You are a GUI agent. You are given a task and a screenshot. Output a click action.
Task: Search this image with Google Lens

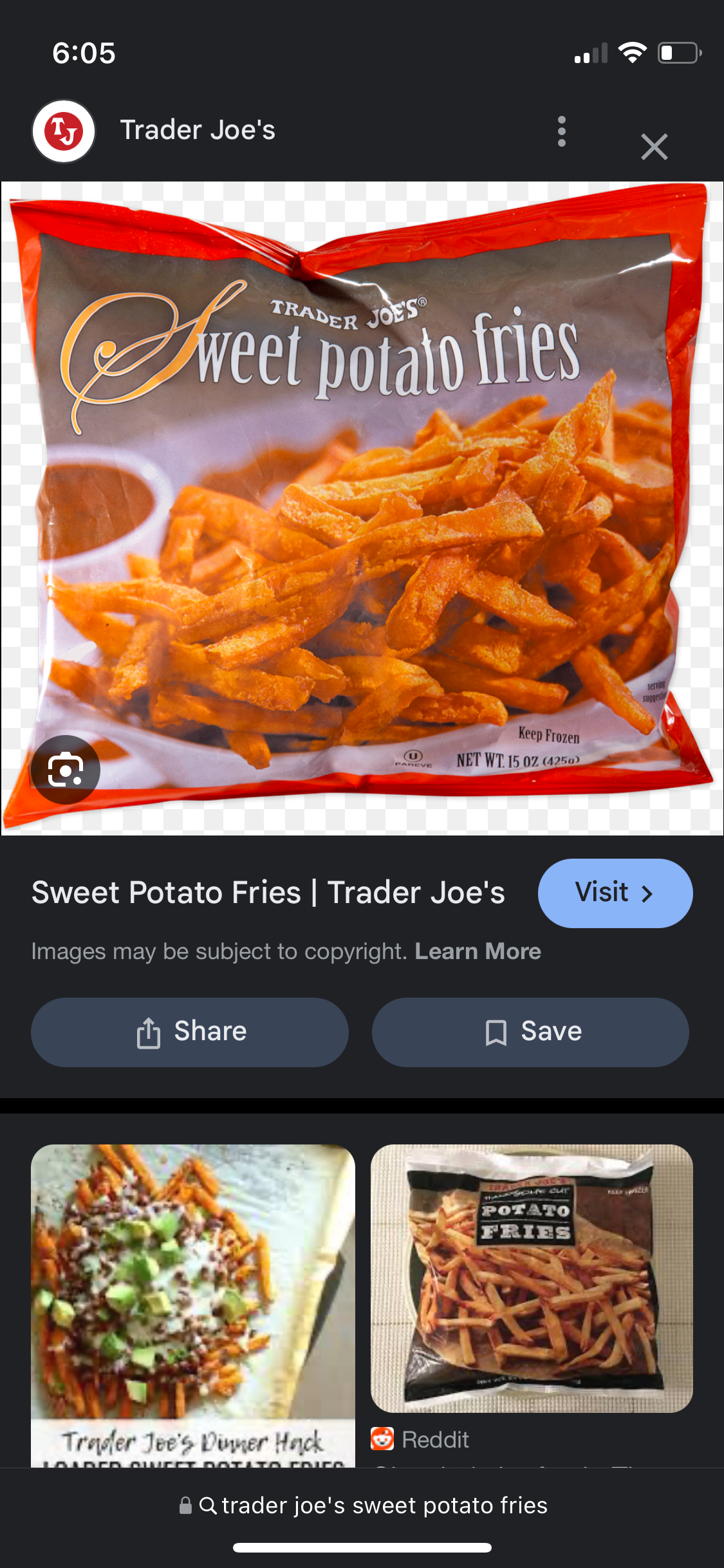click(65, 769)
